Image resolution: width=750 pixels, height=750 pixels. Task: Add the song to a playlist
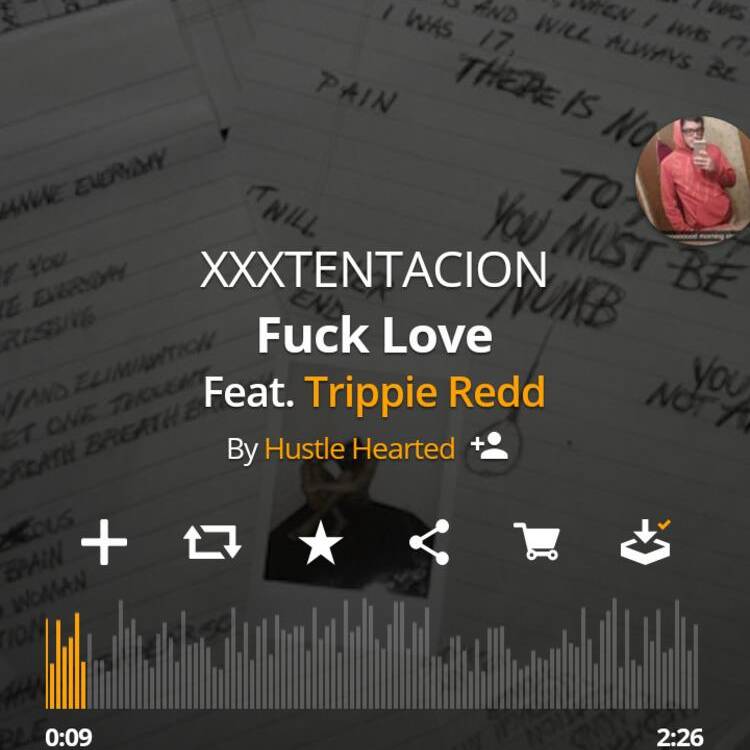click(104, 544)
